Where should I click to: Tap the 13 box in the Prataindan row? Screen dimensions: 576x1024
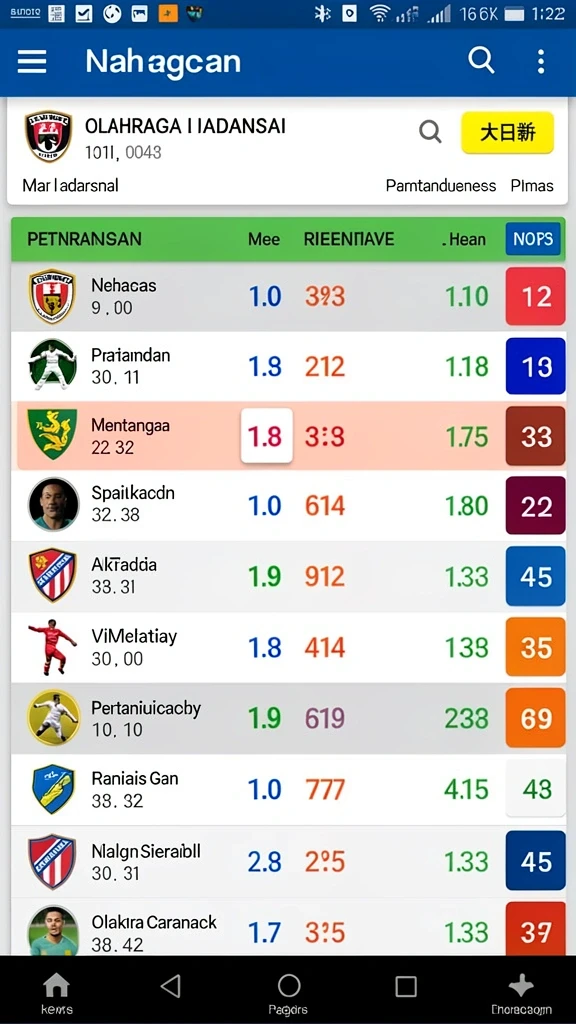tap(536, 366)
